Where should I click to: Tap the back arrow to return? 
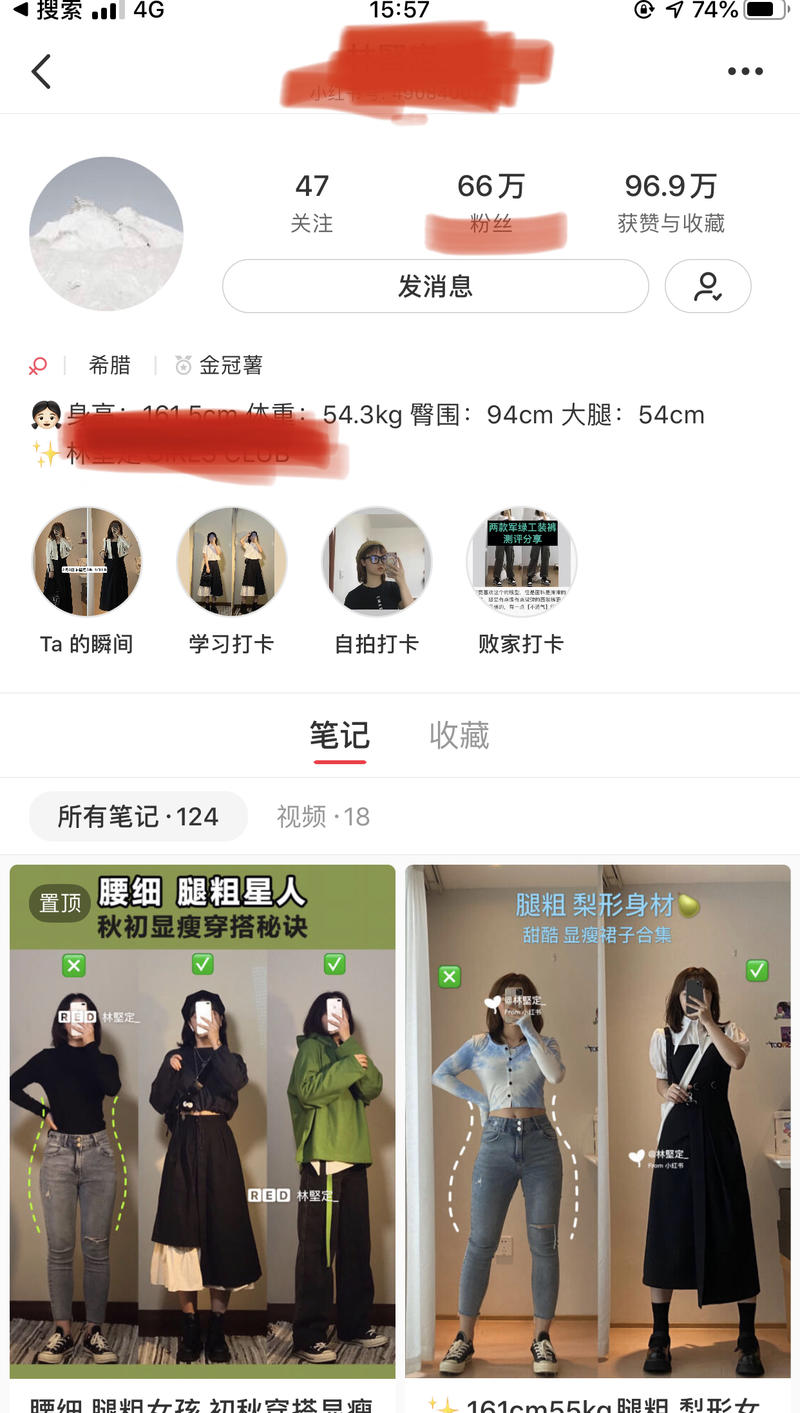41,71
